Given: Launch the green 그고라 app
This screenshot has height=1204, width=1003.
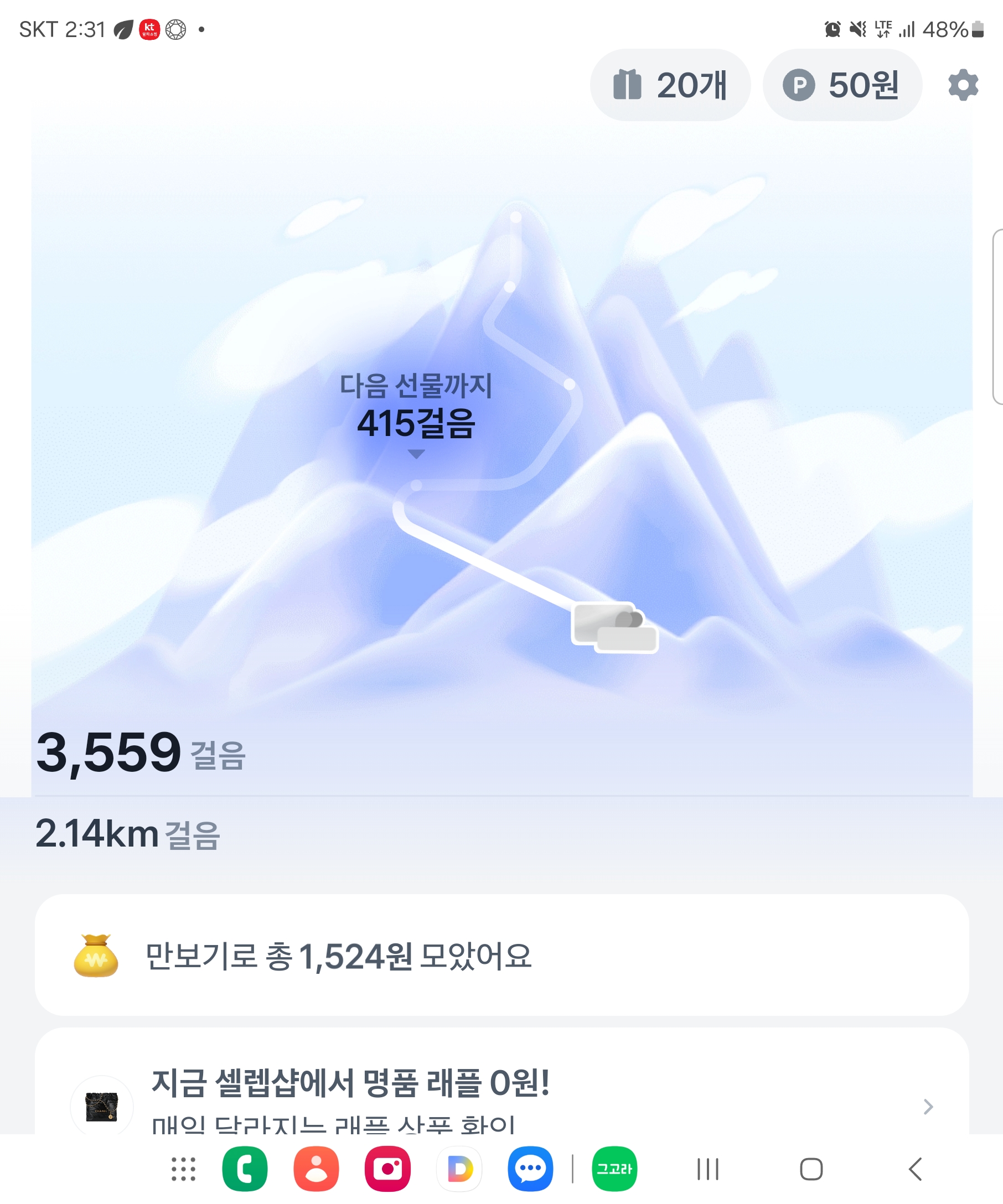Looking at the screenshot, I should click(614, 1169).
